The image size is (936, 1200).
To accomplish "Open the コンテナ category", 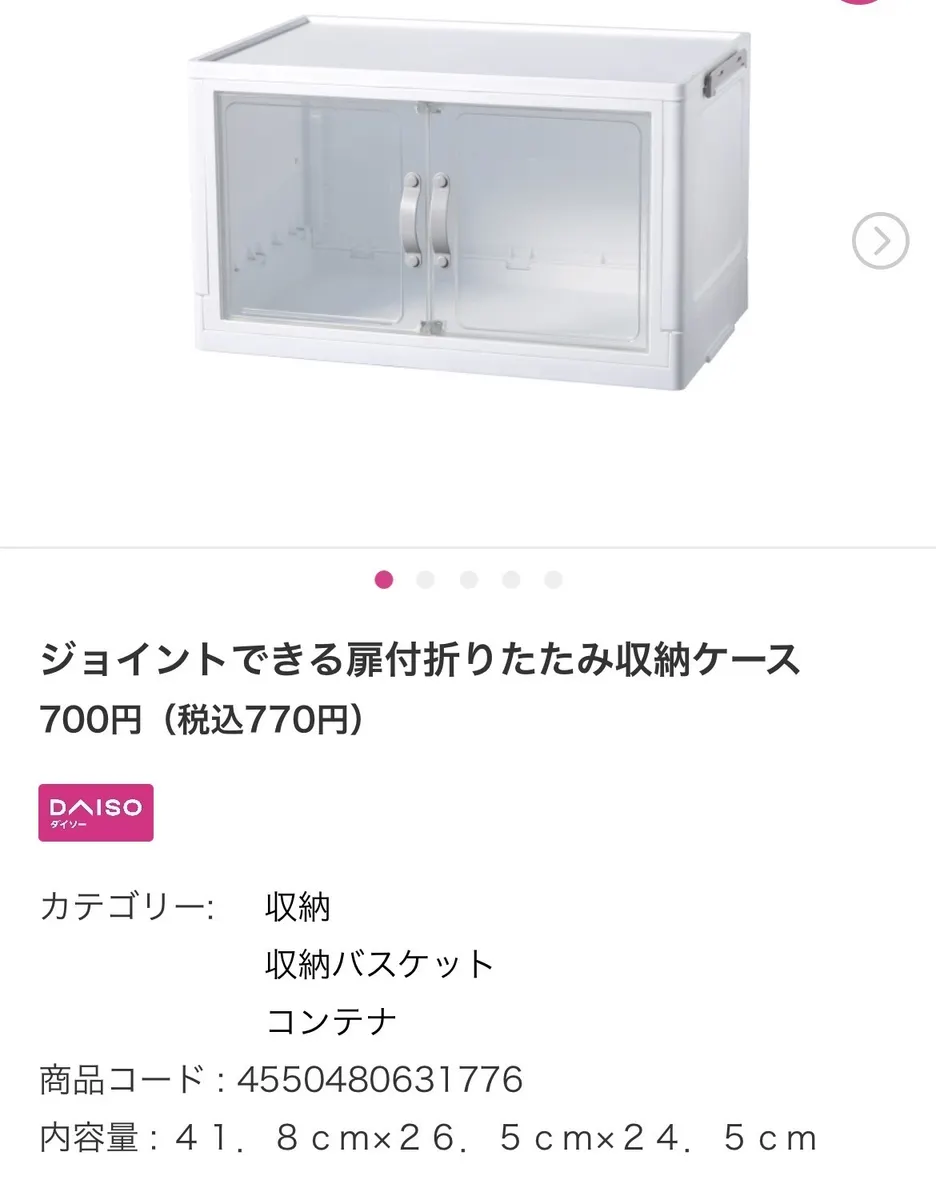I will tap(331, 1022).
